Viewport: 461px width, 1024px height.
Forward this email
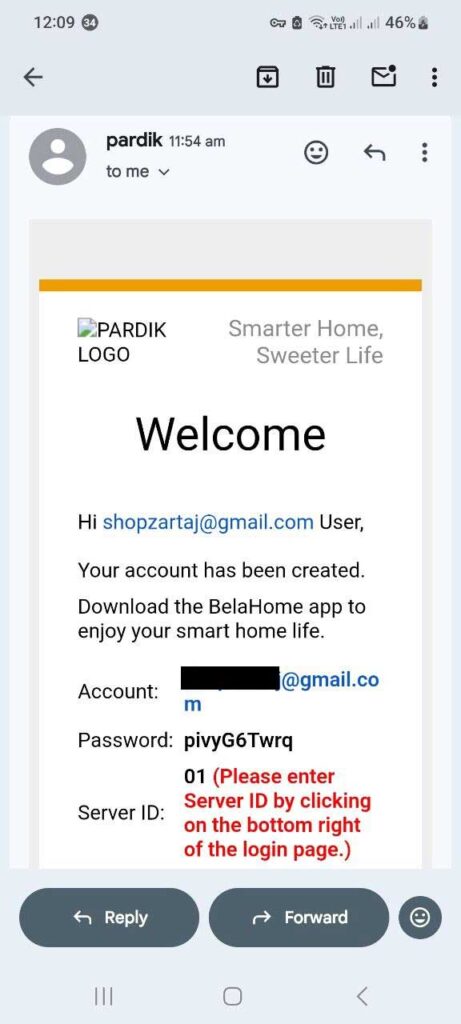(299, 918)
